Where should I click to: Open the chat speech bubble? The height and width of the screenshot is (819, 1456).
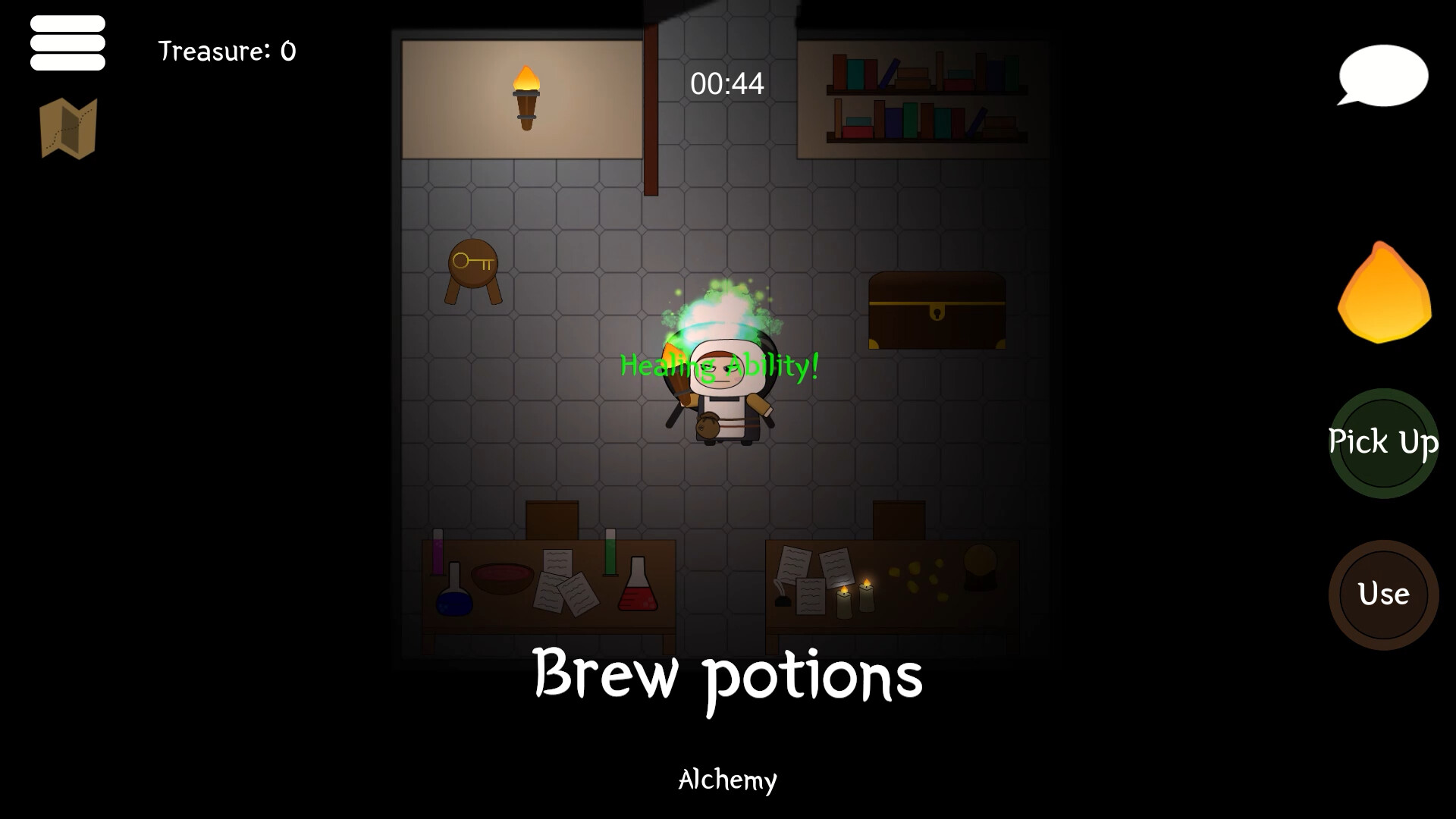coord(1383,75)
